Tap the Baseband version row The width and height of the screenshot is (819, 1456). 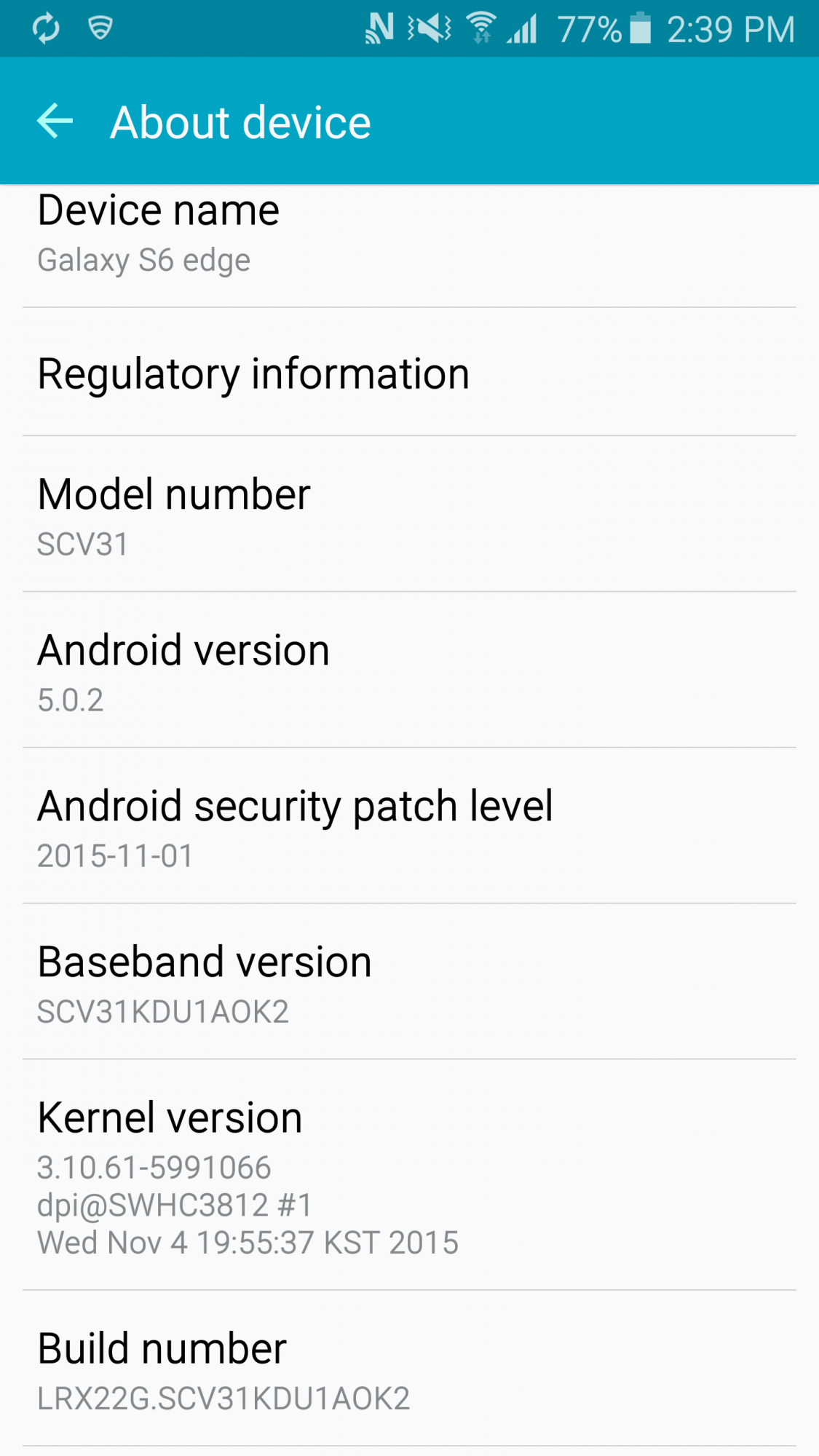coord(409,981)
